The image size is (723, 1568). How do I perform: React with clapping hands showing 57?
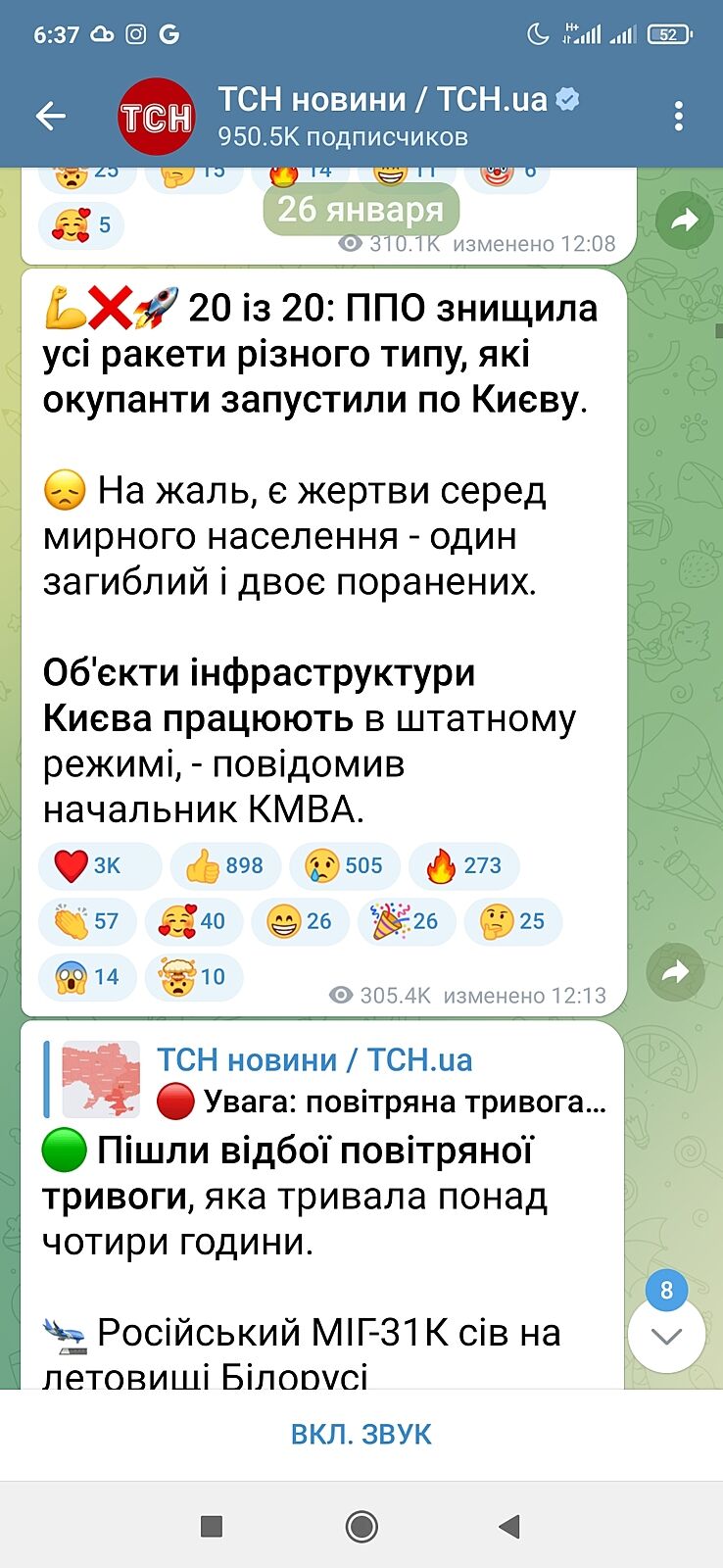[x=86, y=921]
